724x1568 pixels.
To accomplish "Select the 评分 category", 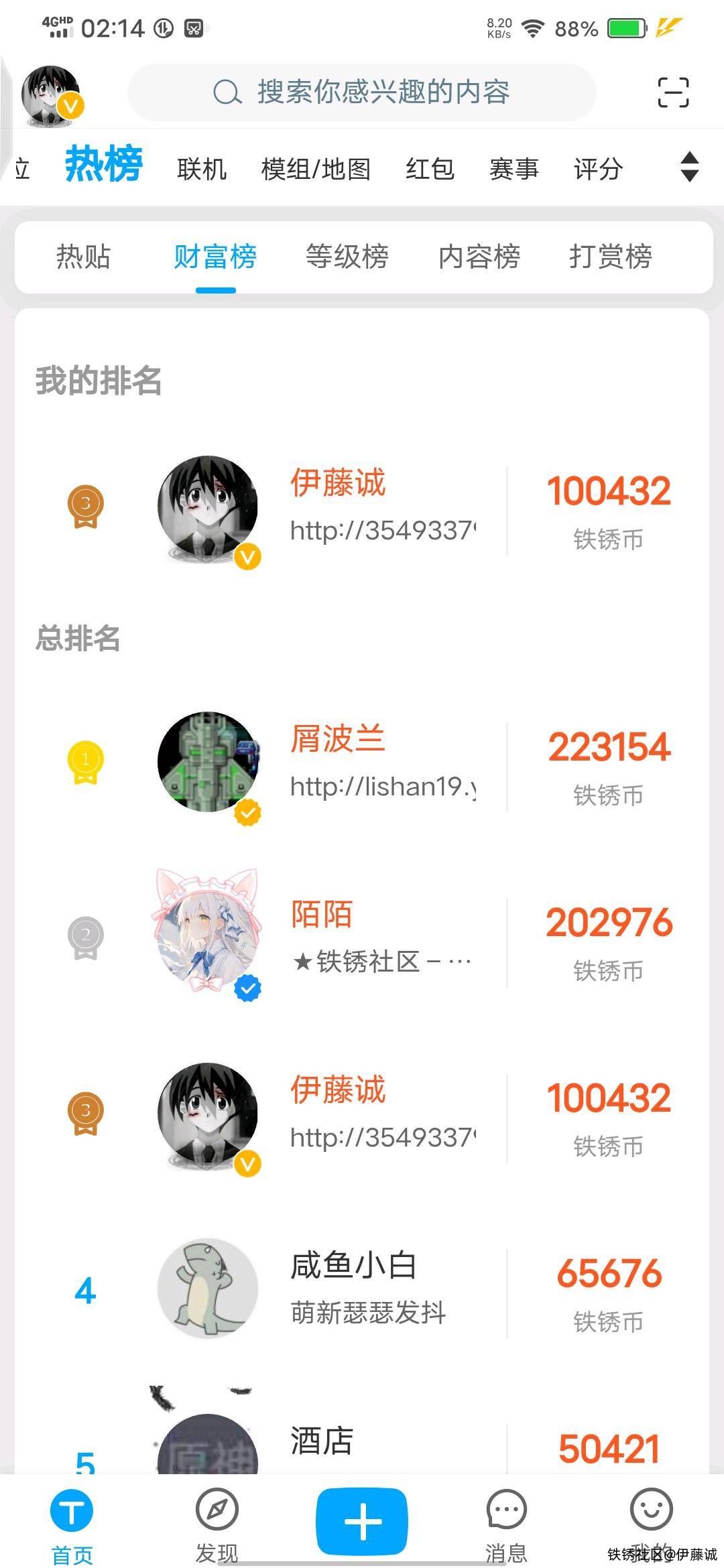I will point(598,169).
